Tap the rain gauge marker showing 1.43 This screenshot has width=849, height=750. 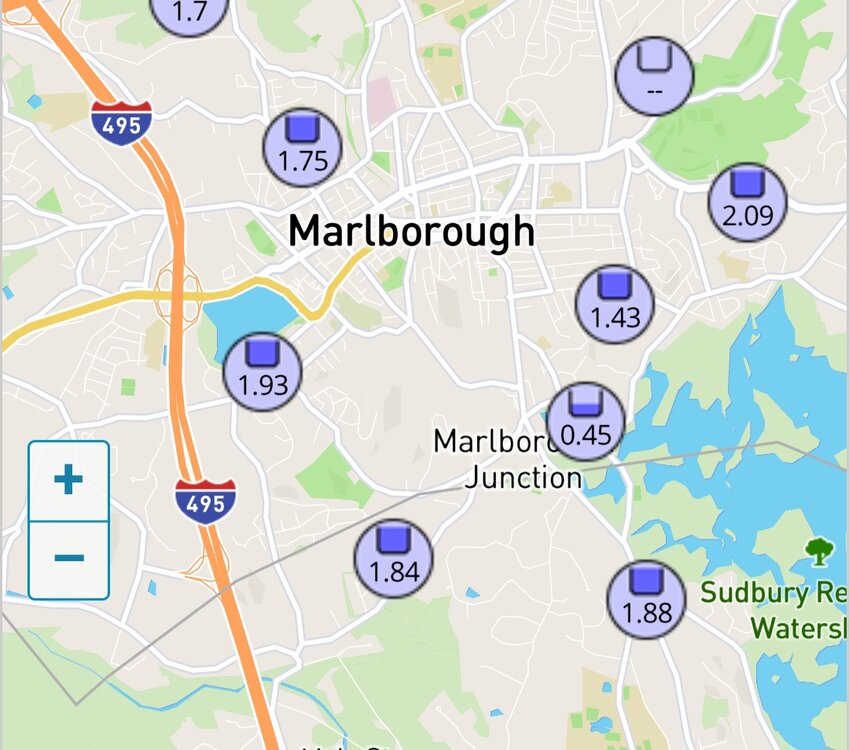614,304
